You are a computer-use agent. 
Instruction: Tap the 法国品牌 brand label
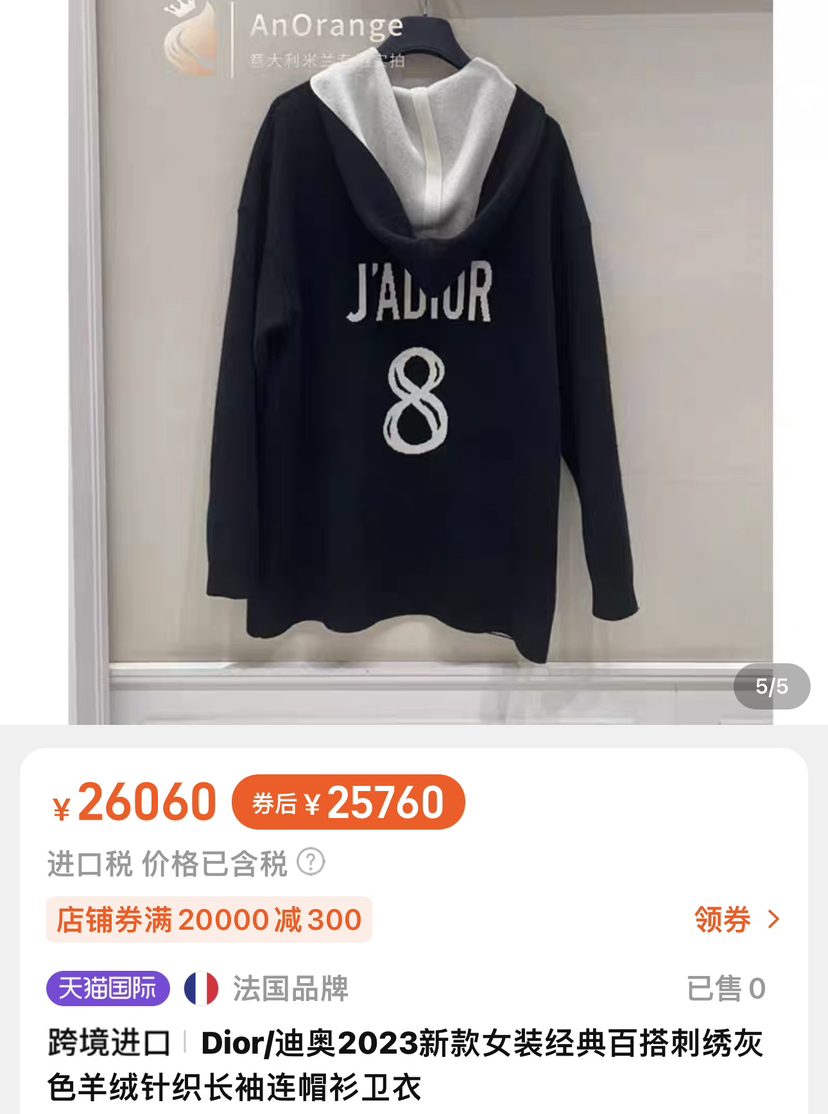289,990
